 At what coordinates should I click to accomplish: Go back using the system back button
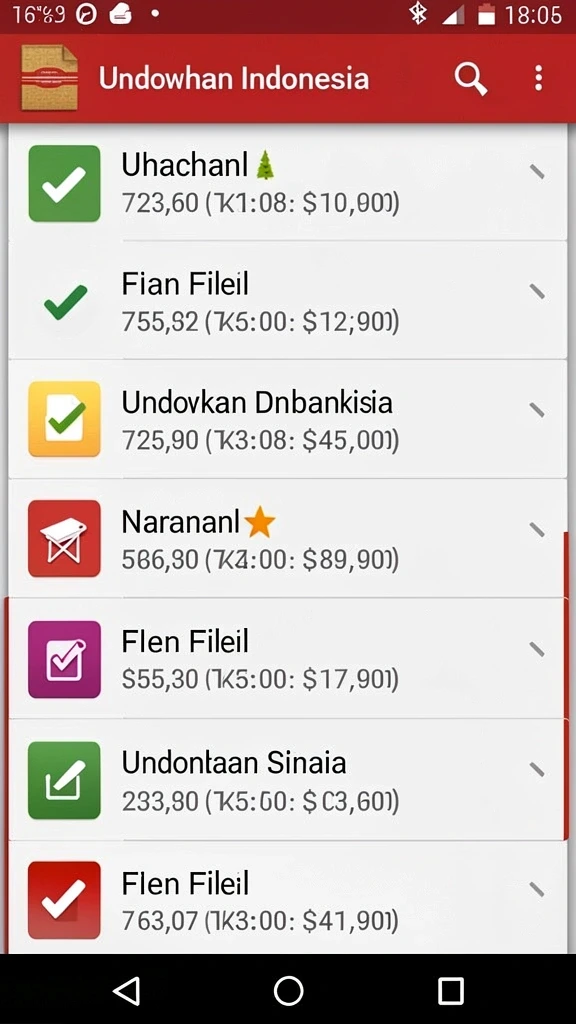[x=127, y=990]
